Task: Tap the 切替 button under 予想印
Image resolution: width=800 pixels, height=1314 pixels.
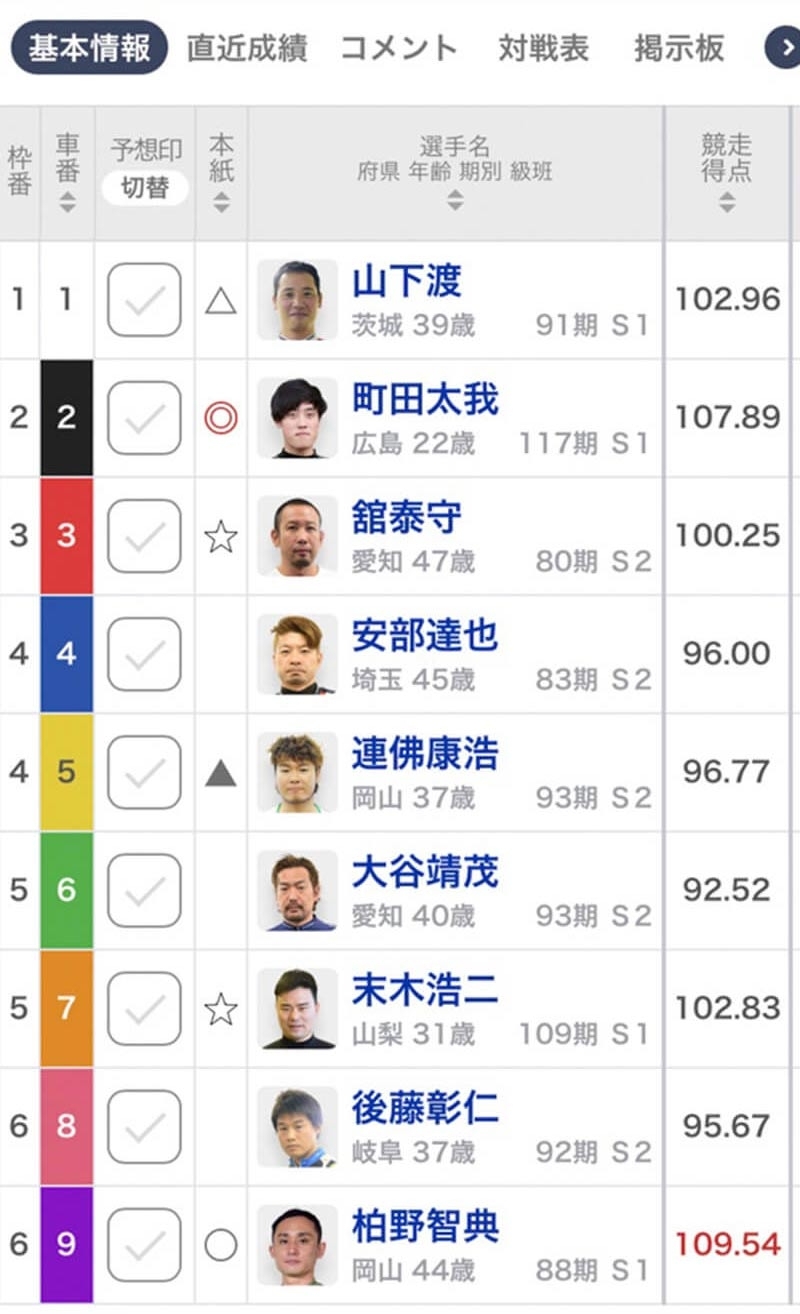Action: coord(145,188)
